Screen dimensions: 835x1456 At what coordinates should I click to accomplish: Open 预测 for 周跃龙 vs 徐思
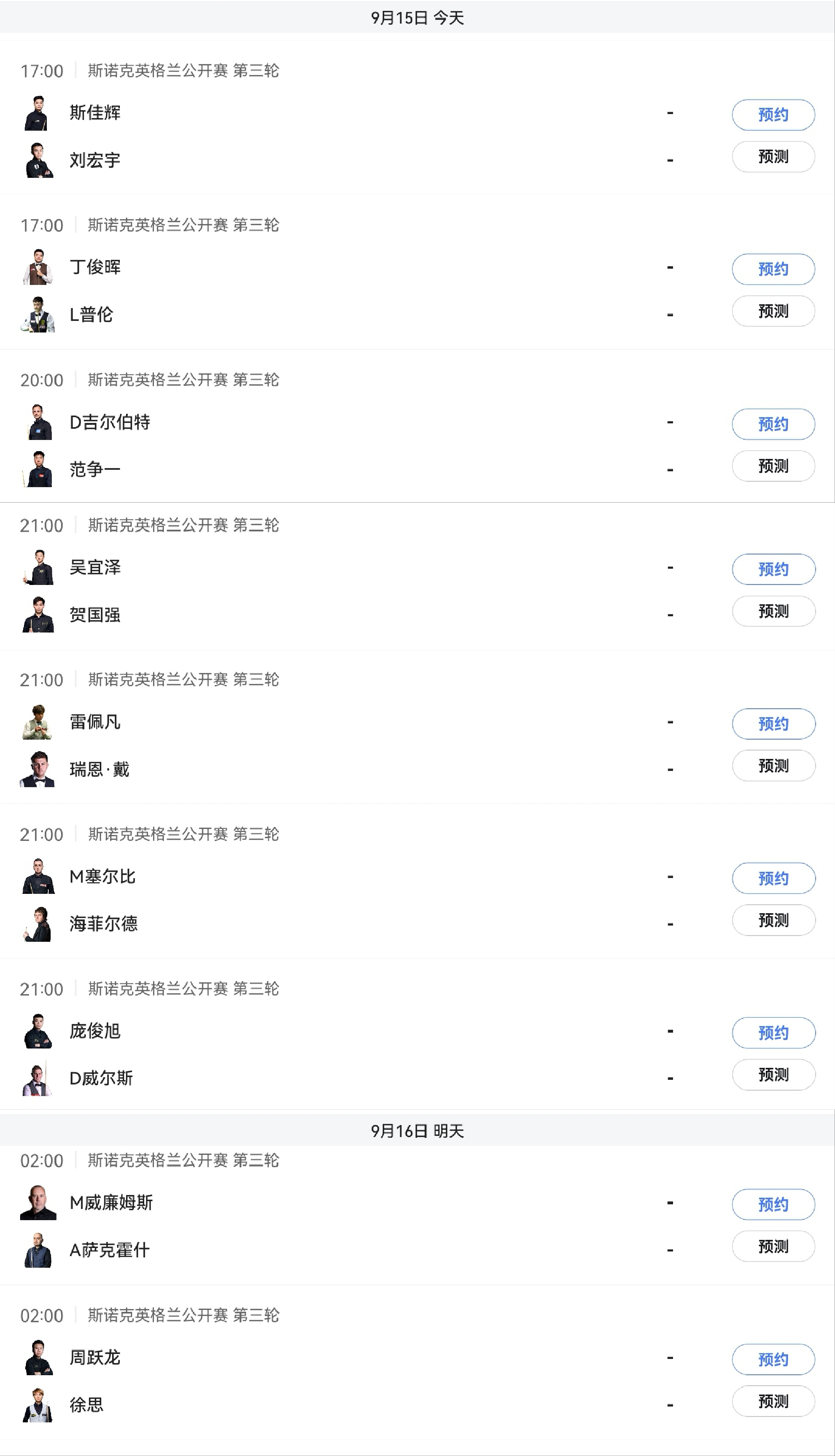click(x=773, y=1401)
